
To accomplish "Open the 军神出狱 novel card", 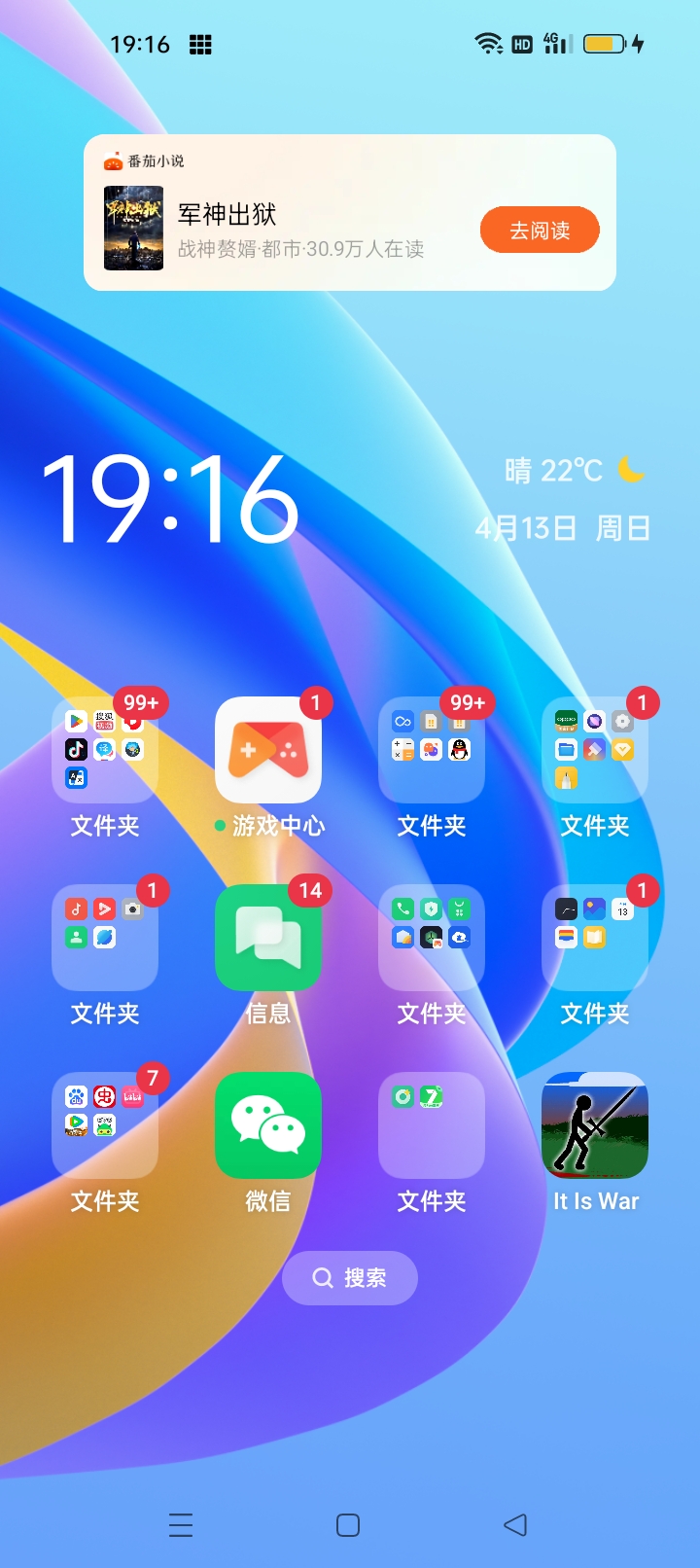I will click(292, 229).
